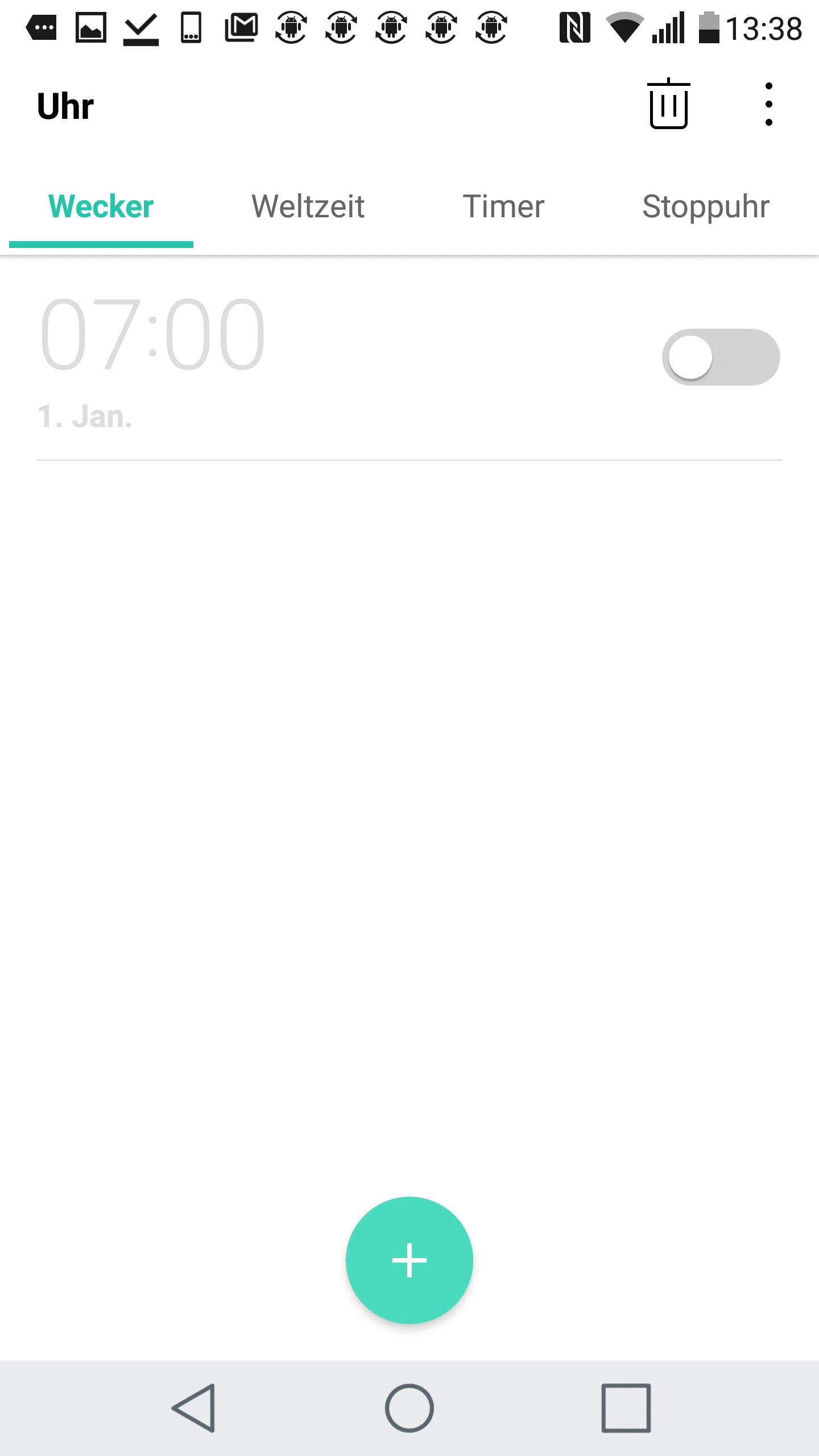Viewport: 819px width, 1456px height.
Task: Select the Wecker tab
Action: pyautogui.click(x=101, y=207)
